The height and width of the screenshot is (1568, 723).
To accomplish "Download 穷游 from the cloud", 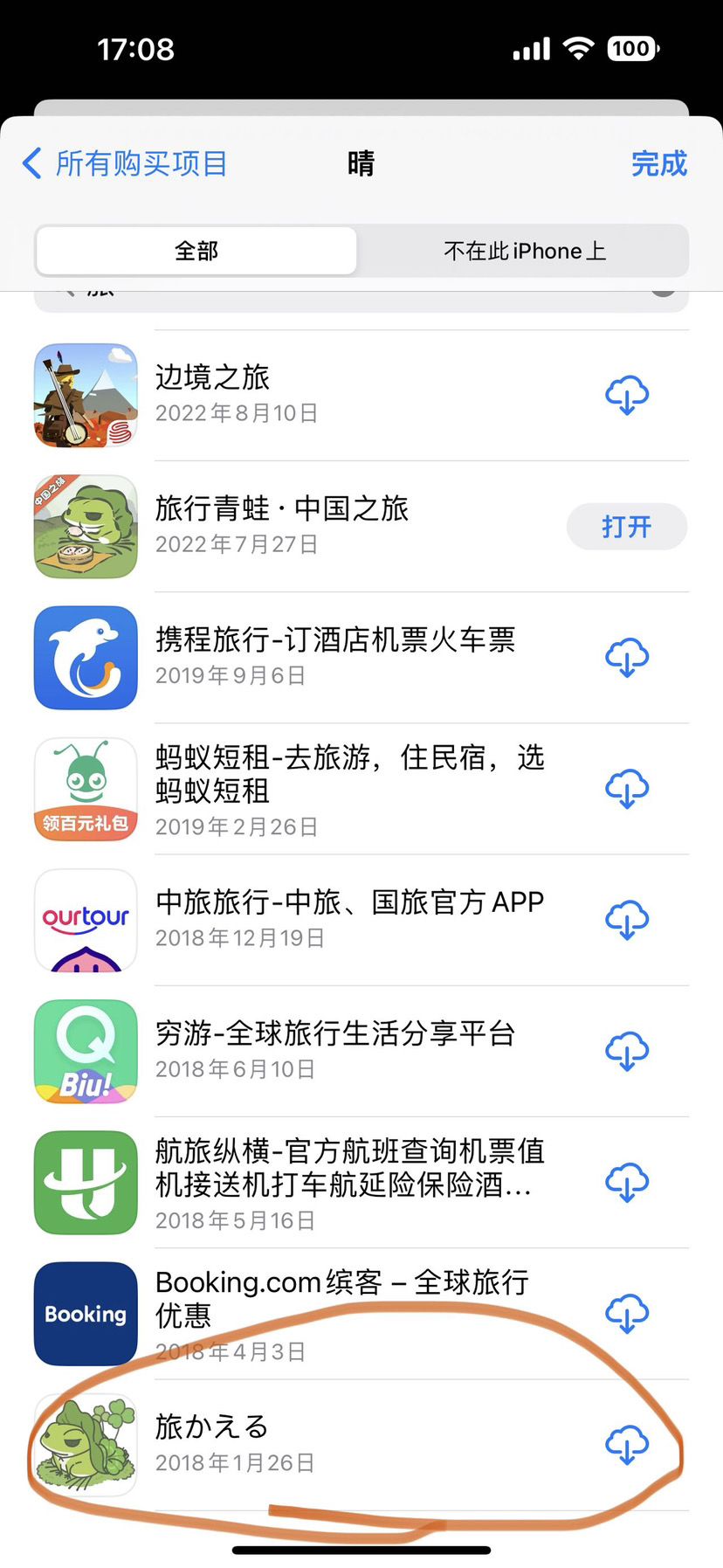I will (x=627, y=1051).
